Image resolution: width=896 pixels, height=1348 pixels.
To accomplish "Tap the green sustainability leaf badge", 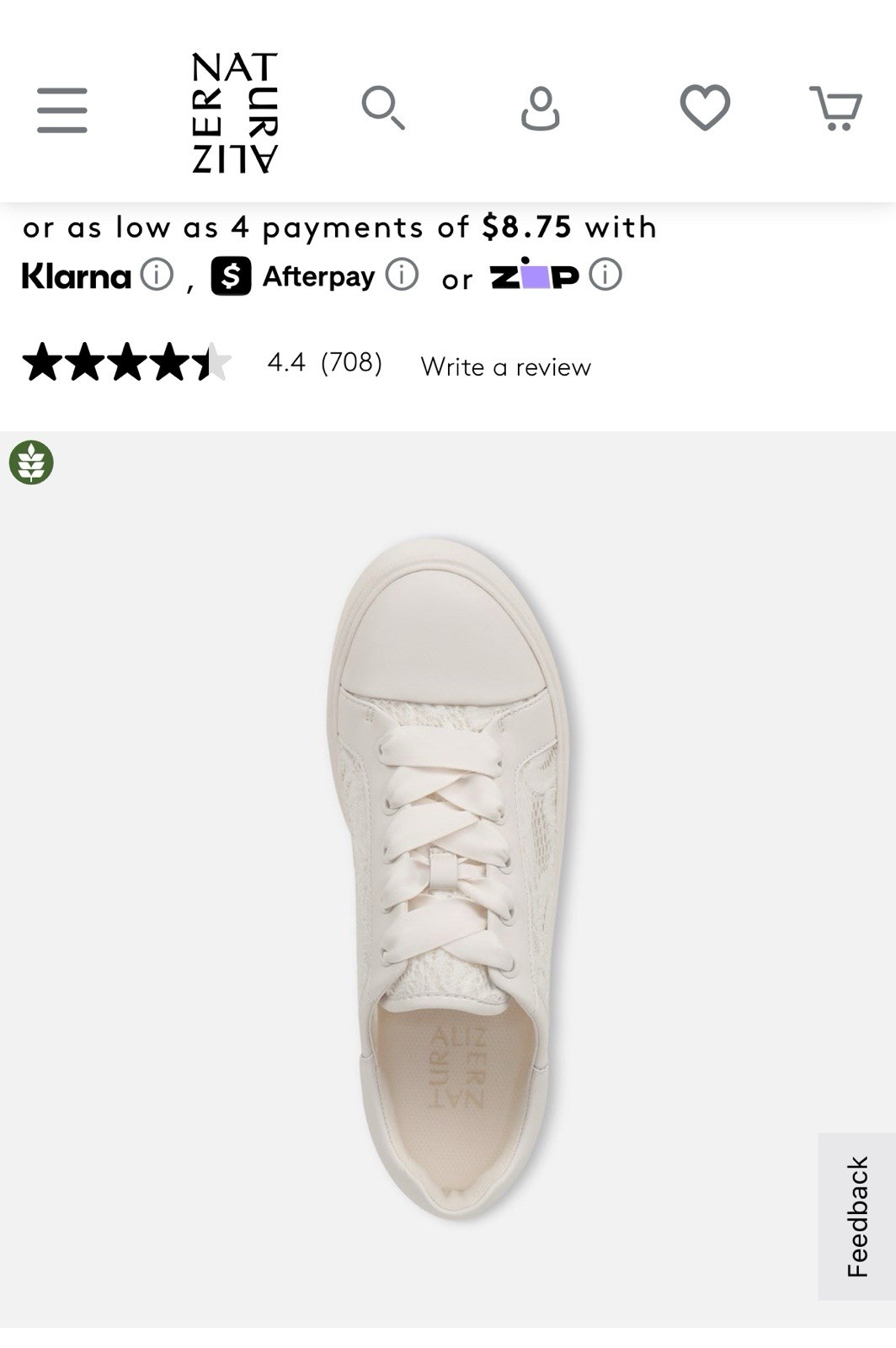I will click(x=31, y=462).
